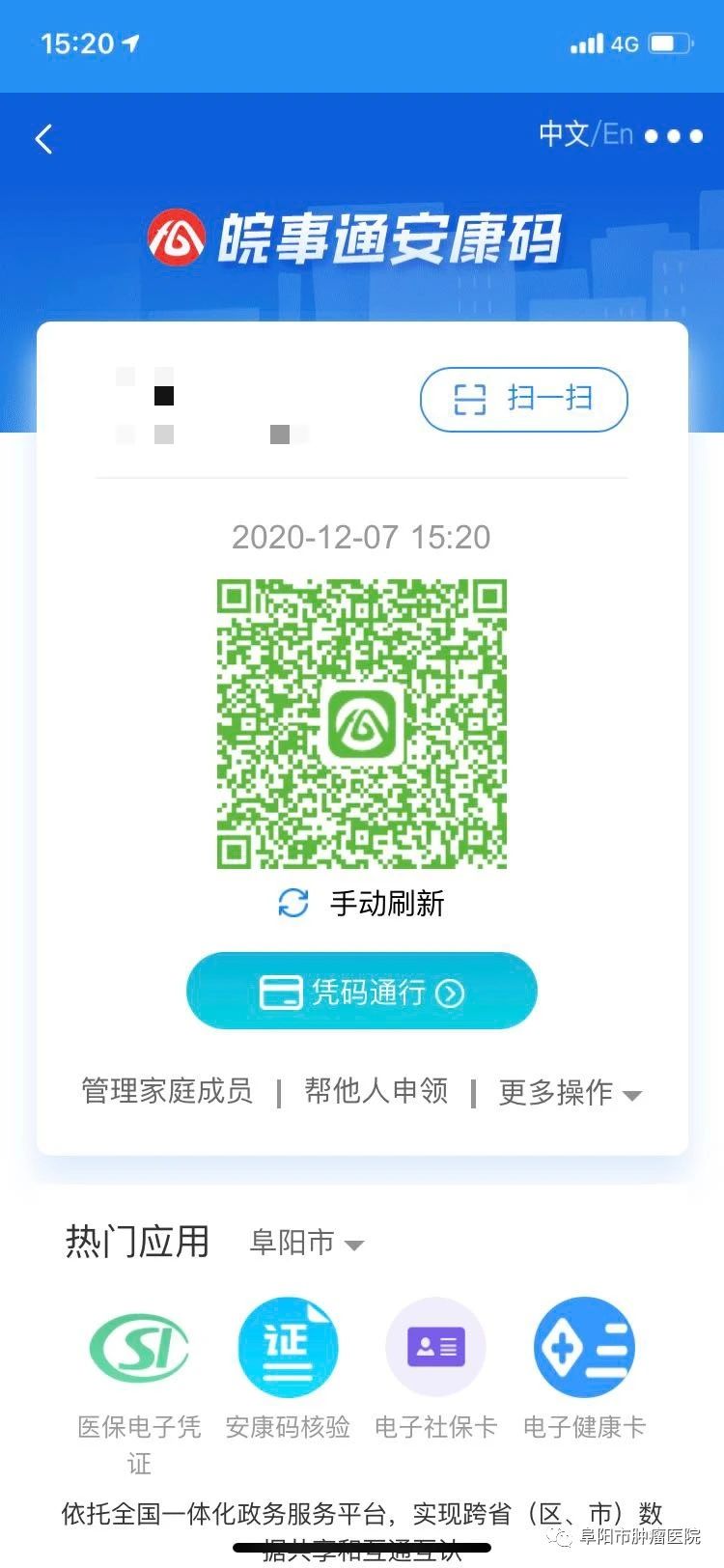The image size is (724, 1568).
Task: Refresh the code with 手动刷新
Action: (x=362, y=904)
